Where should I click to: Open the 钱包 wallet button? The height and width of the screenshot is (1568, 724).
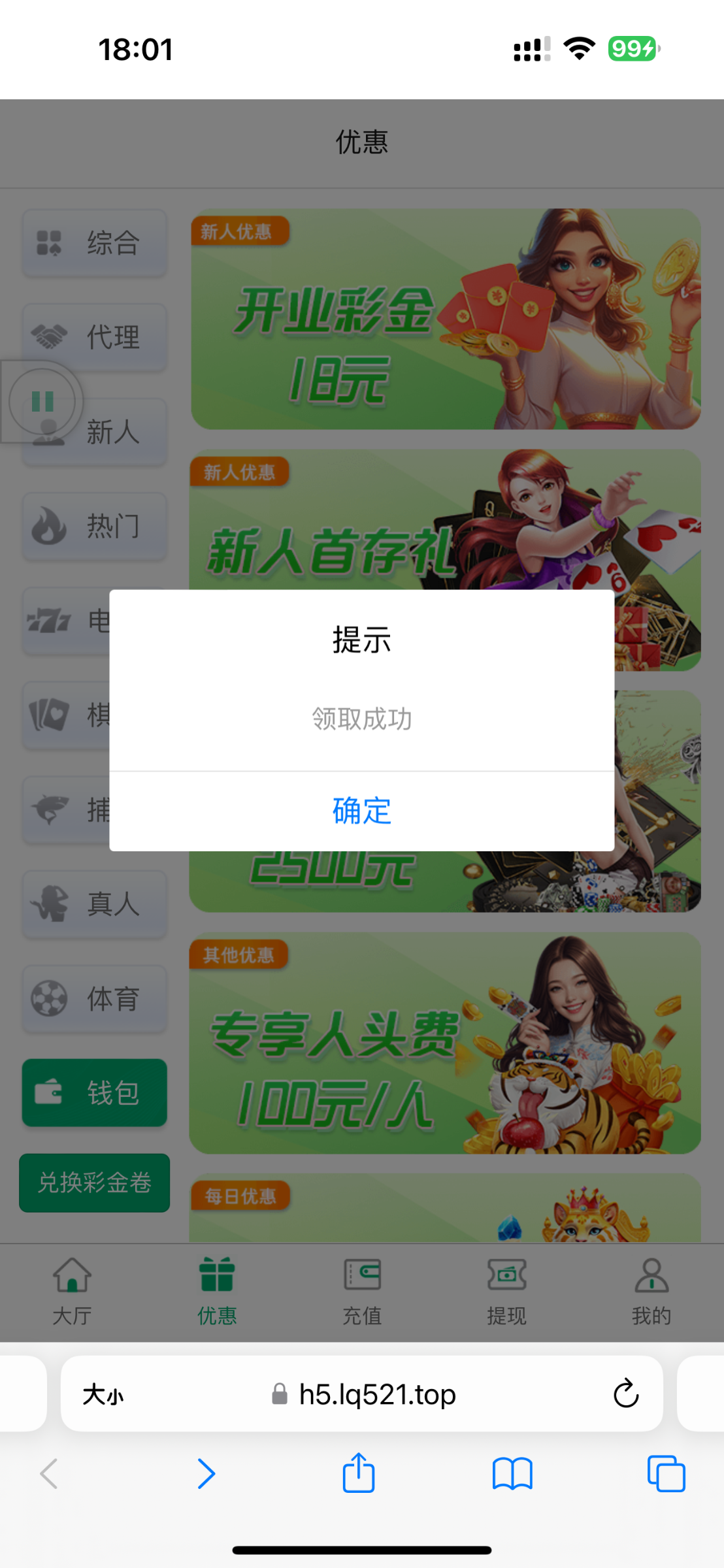[x=95, y=1092]
